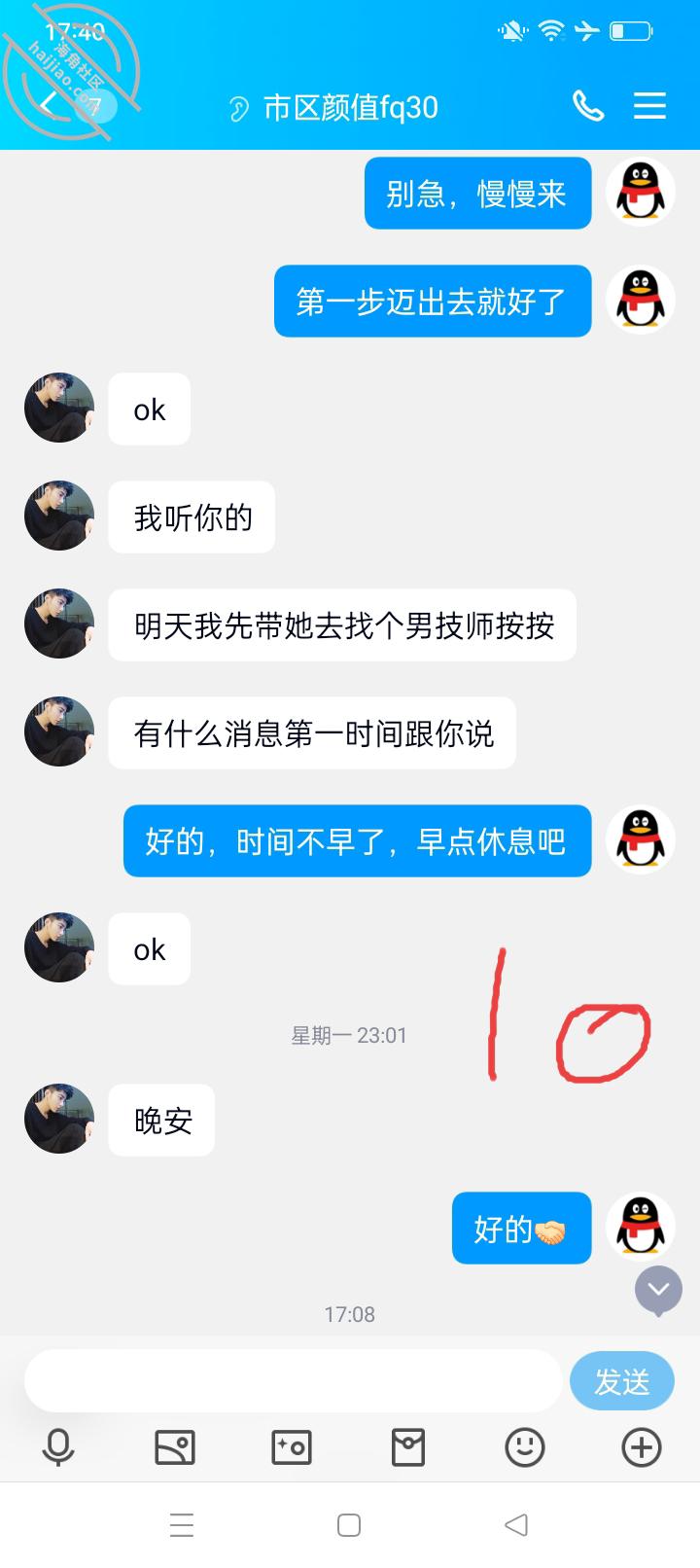Go to the system home screen
This screenshot has width=700, height=1568.
click(x=349, y=1524)
